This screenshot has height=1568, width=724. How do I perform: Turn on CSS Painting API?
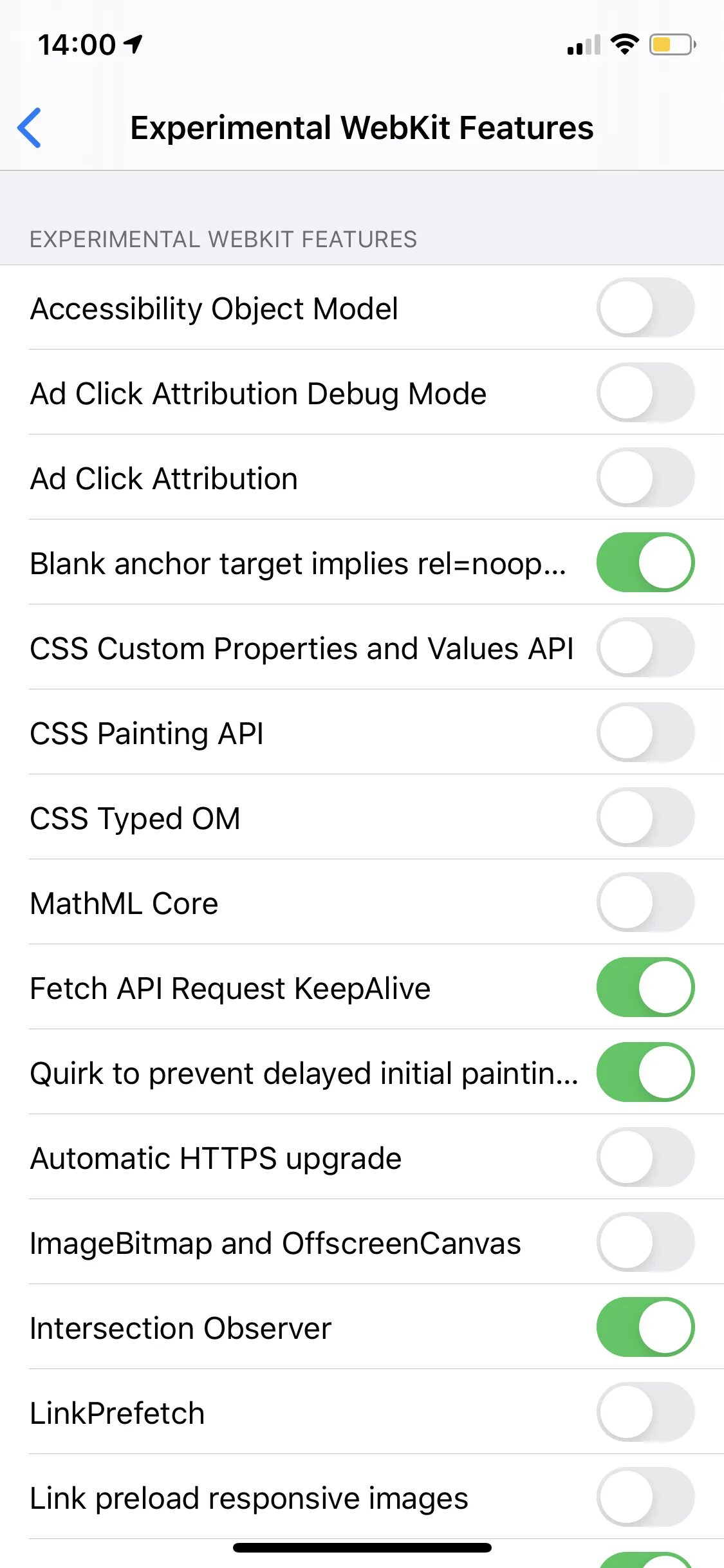pos(645,733)
